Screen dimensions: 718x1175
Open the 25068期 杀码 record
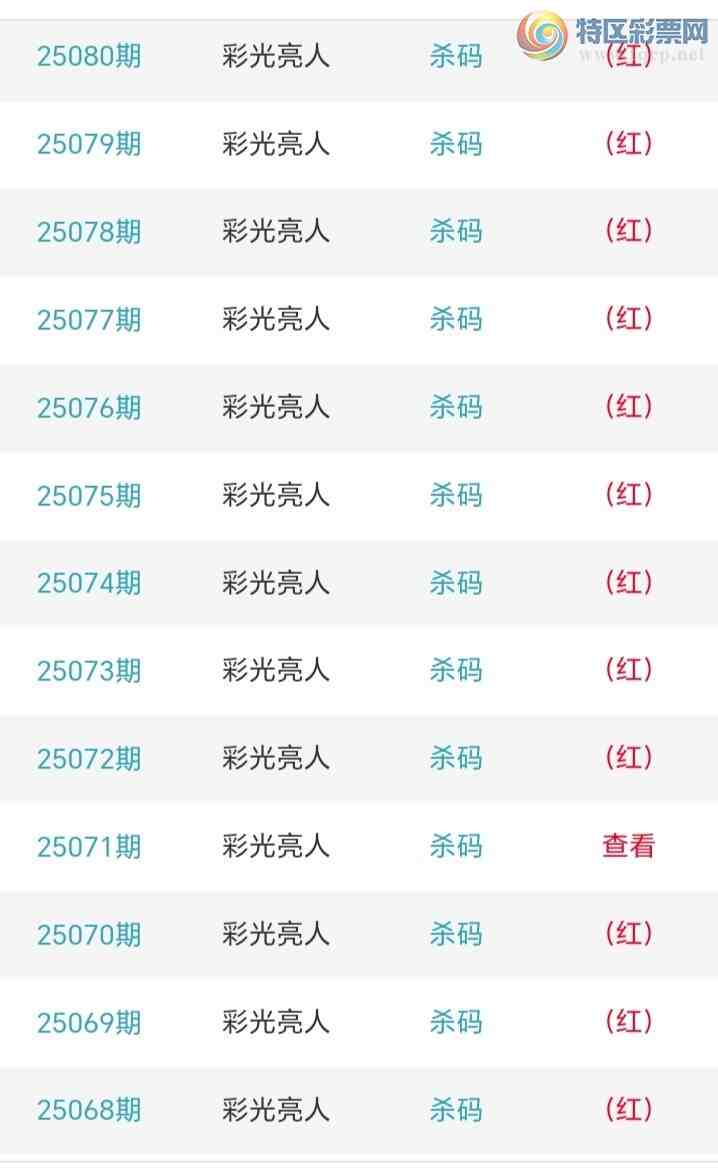coord(455,1110)
